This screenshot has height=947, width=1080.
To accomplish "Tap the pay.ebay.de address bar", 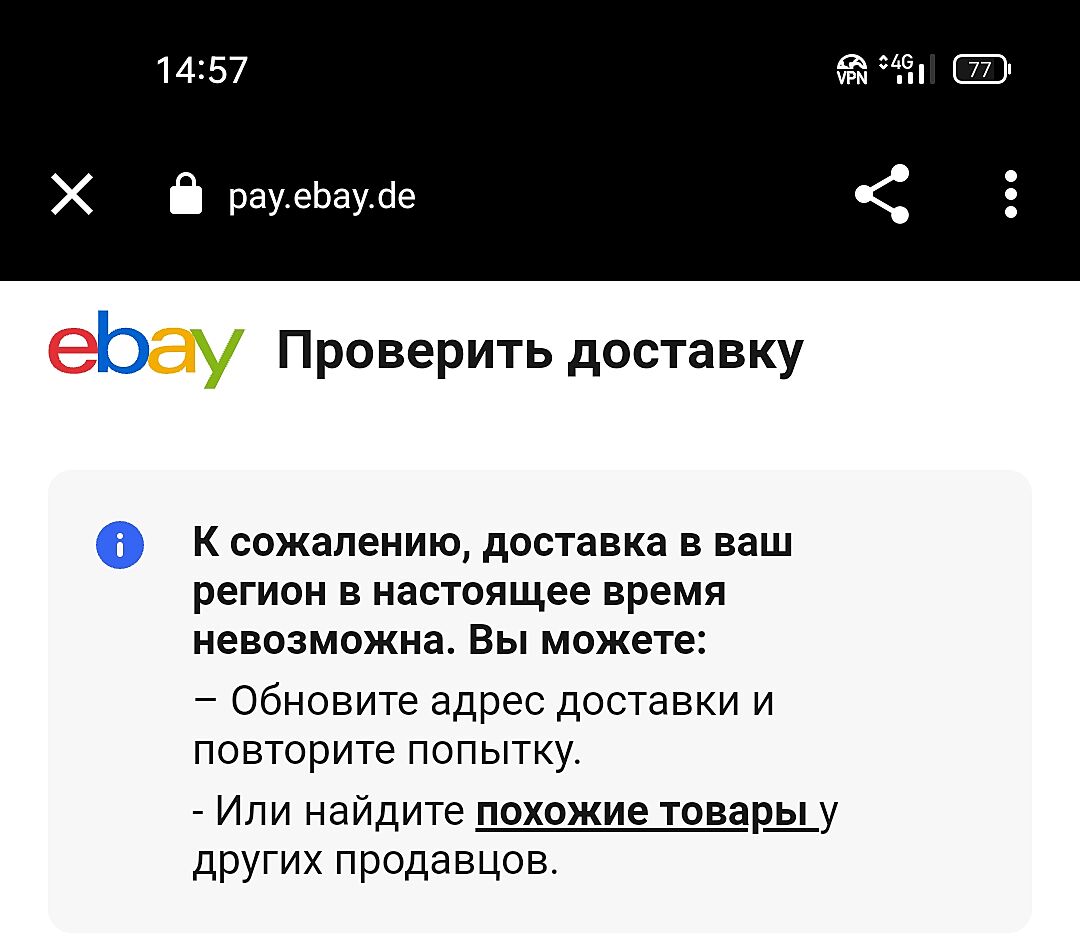I will pos(321,196).
